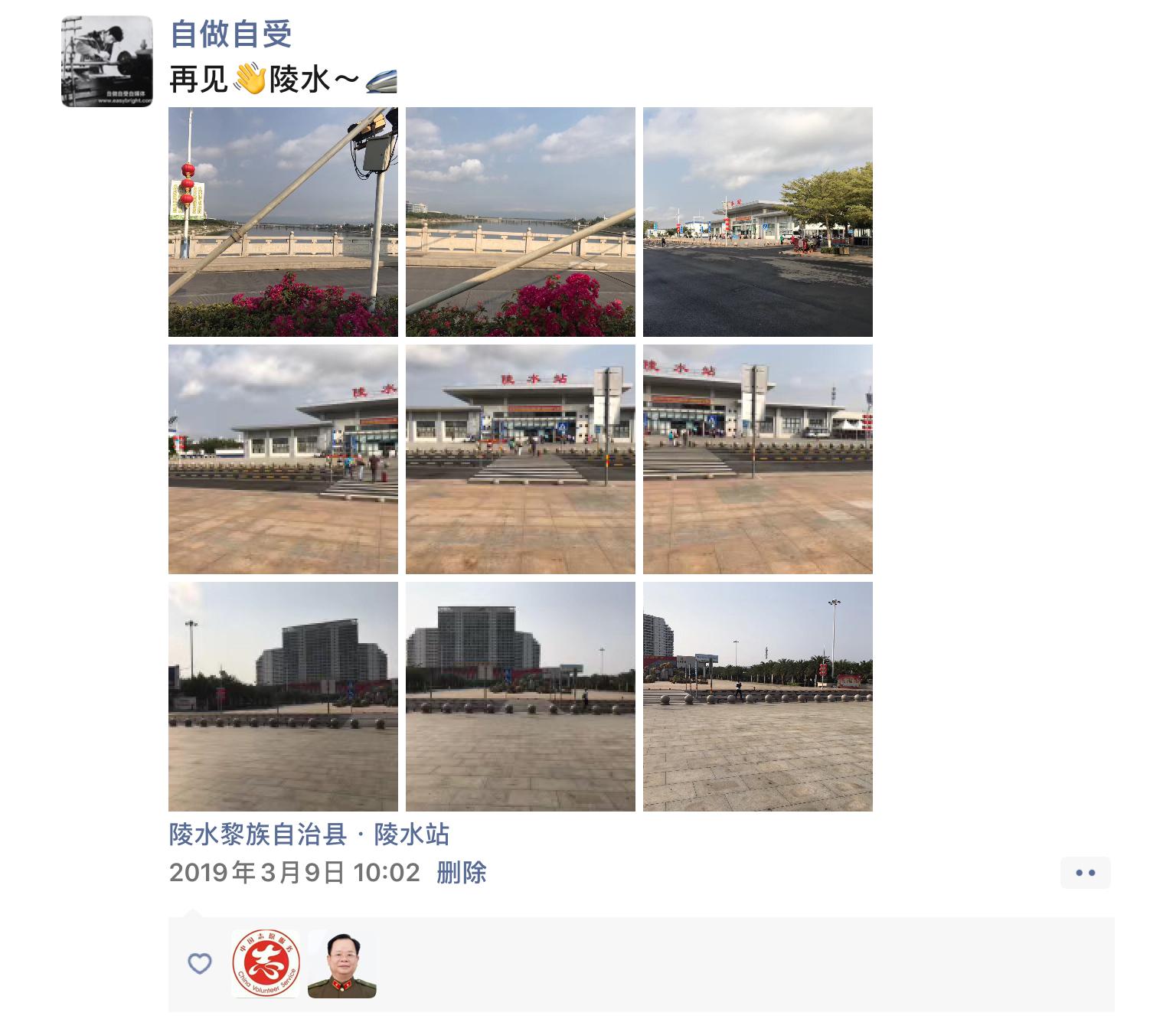Open the profile of the liker in uniform
This screenshot has height=1019, width=1176.
(x=341, y=964)
